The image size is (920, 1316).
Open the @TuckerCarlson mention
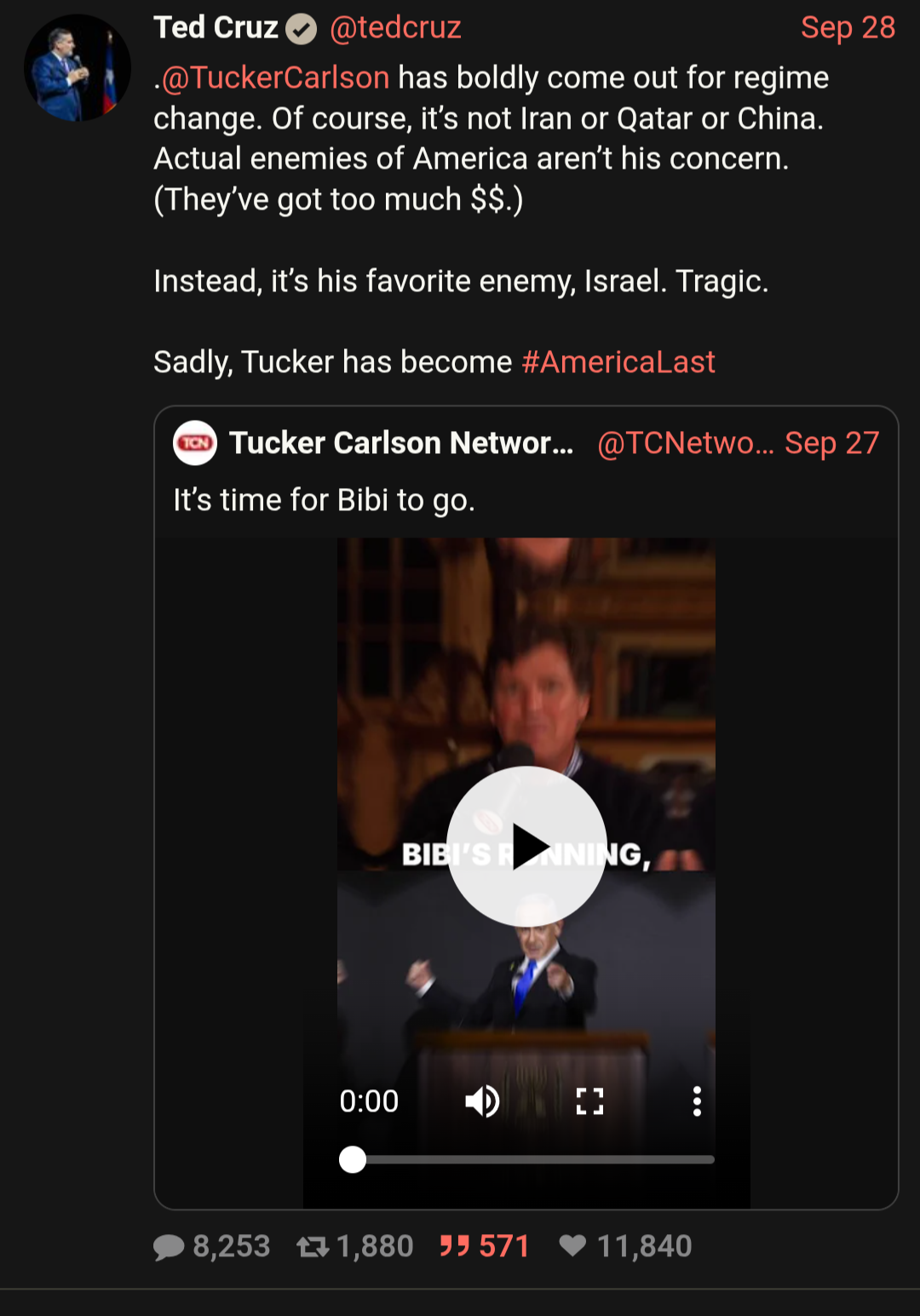(275, 78)
